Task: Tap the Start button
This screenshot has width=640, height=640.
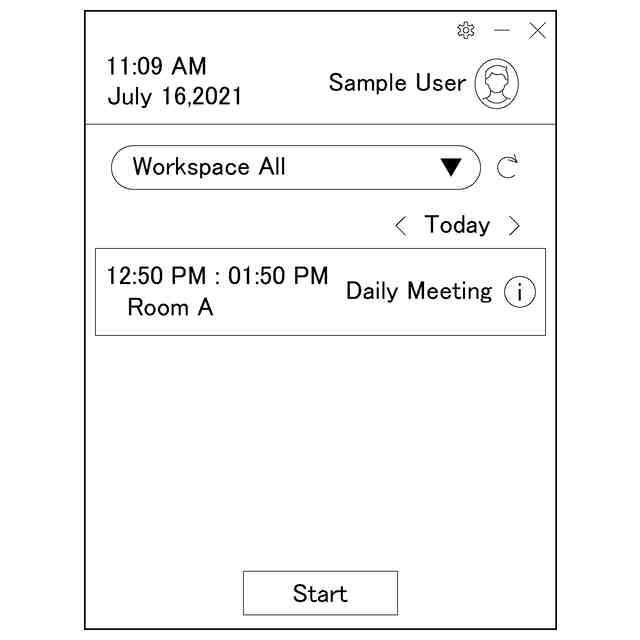Action: (320, 593)
